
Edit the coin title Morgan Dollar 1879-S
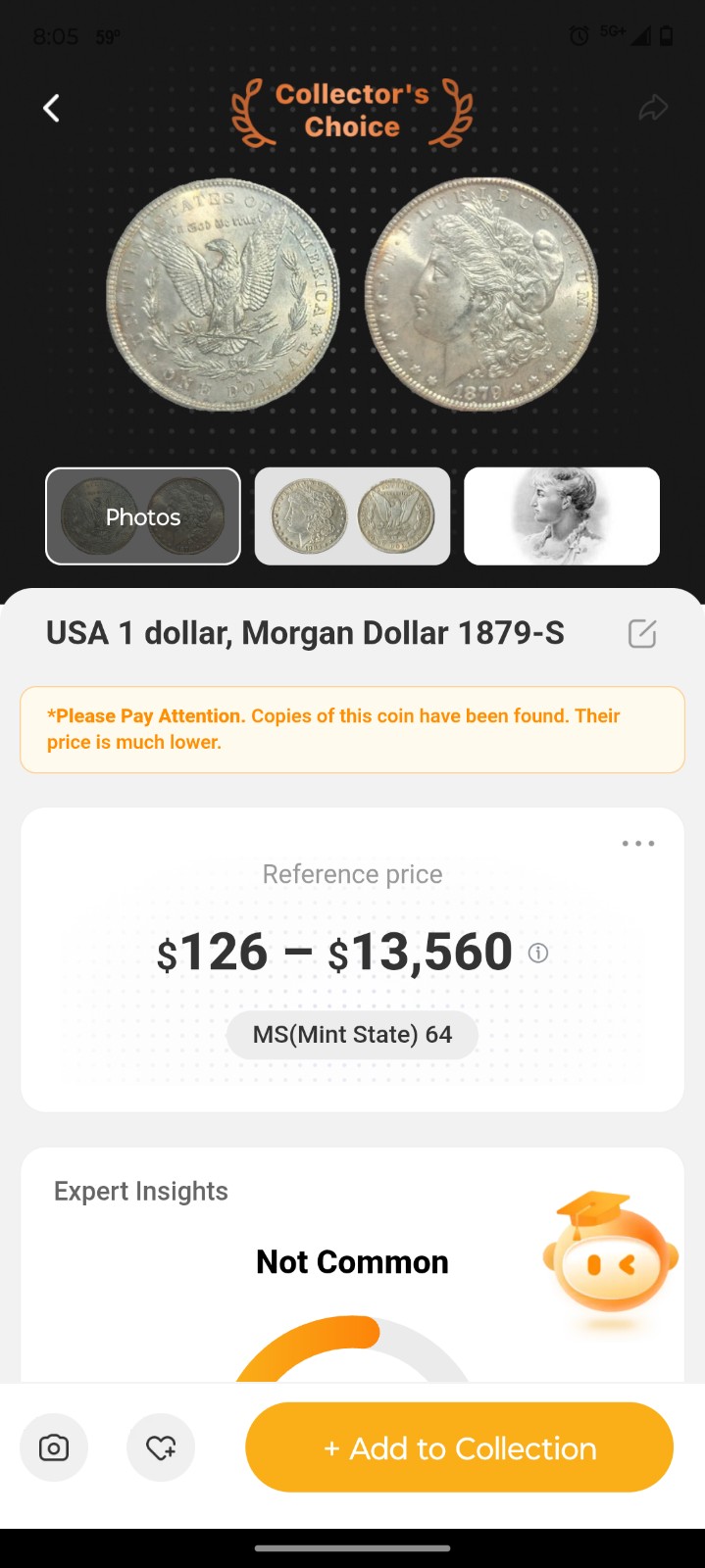pos(642,633)
